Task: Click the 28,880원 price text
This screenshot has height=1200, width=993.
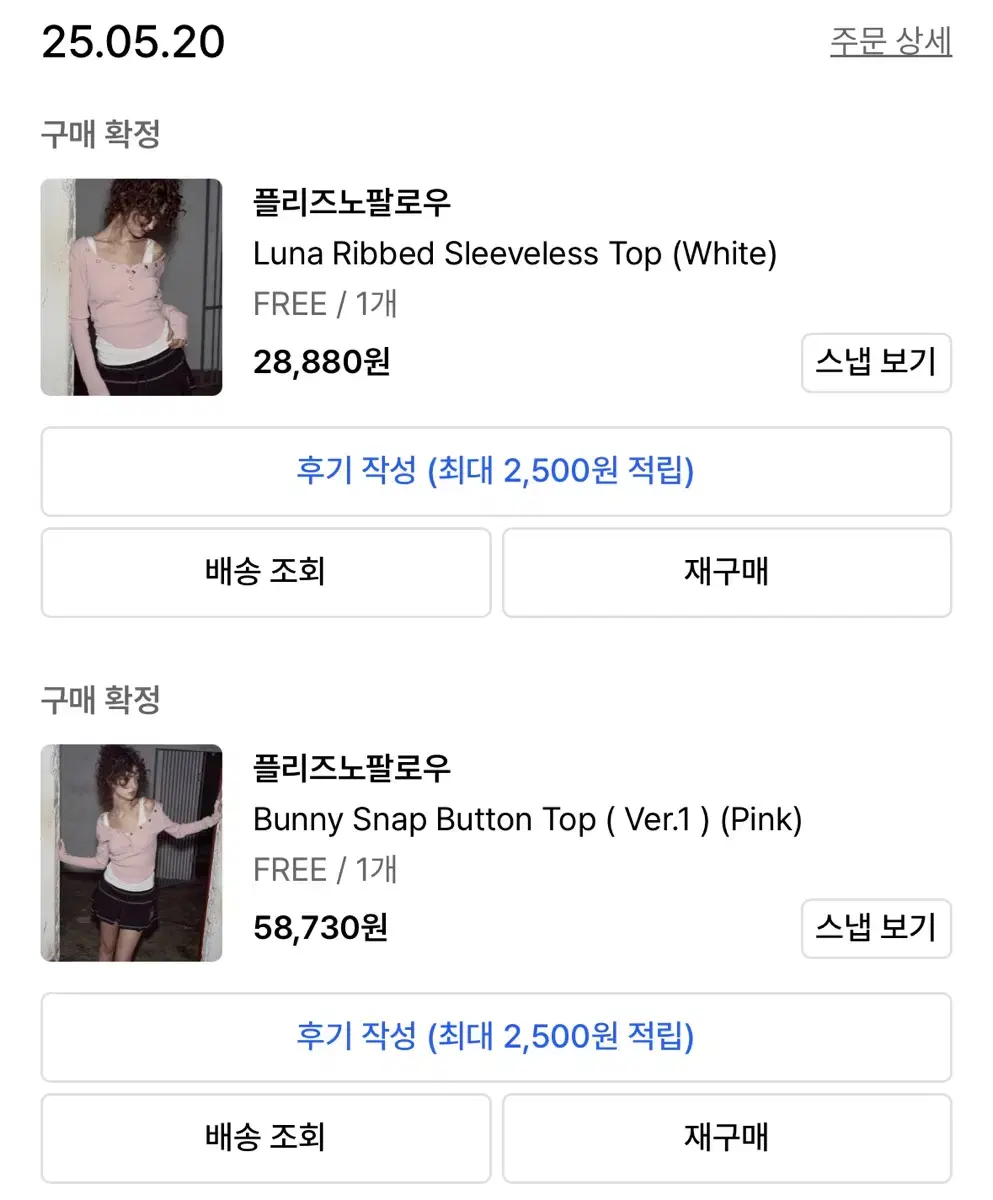Action: coord(322,363)
